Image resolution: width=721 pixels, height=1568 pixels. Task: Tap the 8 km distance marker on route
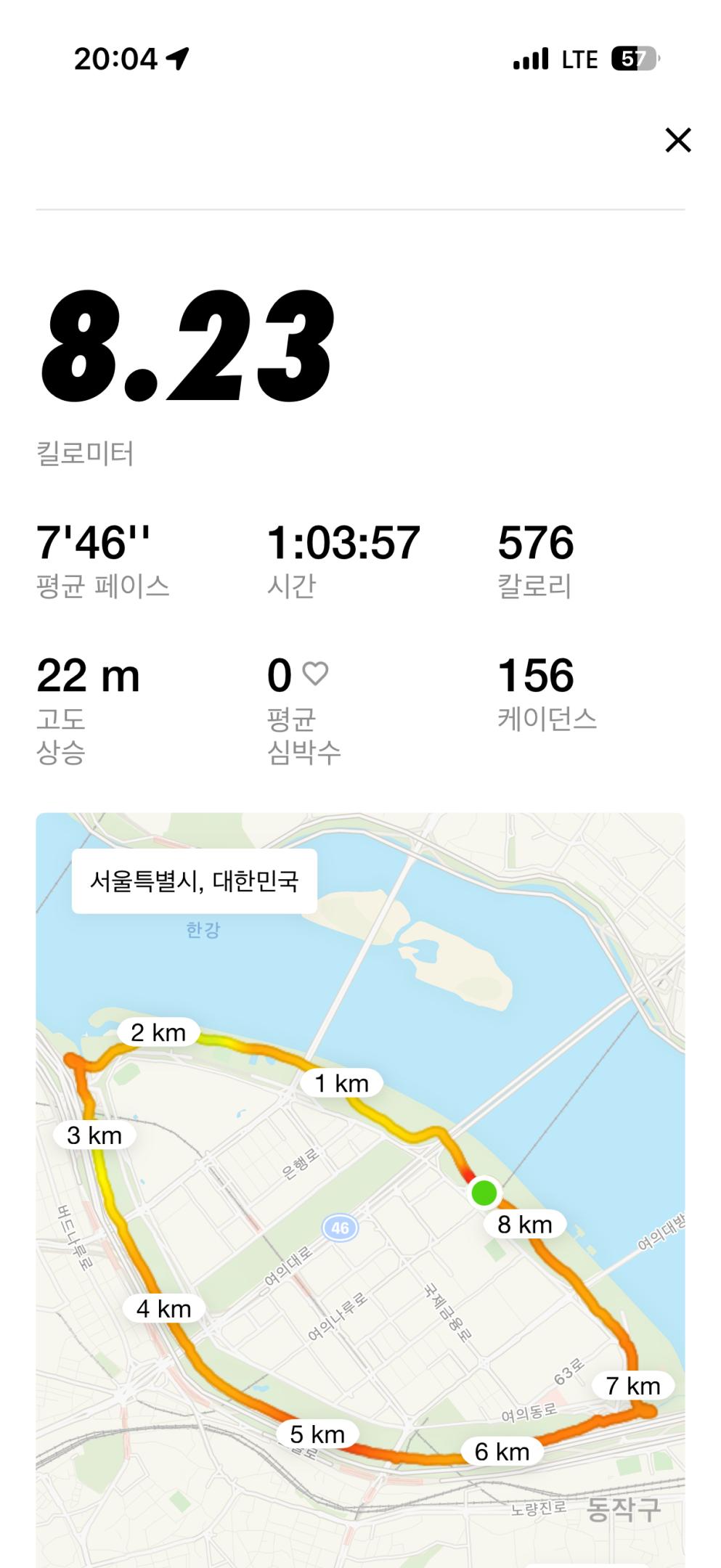[x=525, y=1224]
